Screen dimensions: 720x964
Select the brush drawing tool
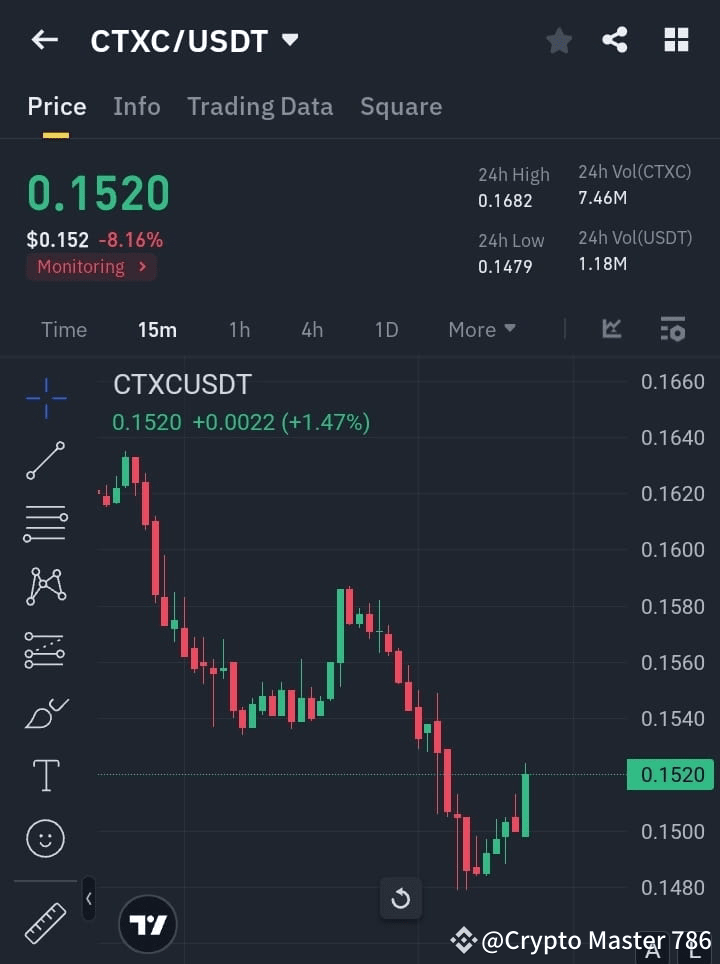(44, 712)
